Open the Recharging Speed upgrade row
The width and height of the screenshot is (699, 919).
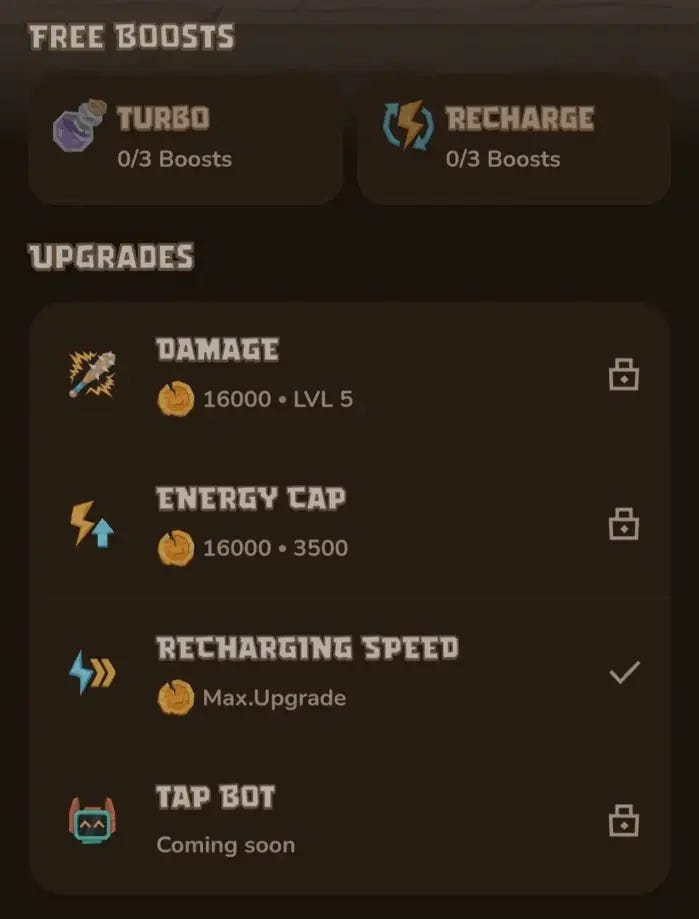349,672
